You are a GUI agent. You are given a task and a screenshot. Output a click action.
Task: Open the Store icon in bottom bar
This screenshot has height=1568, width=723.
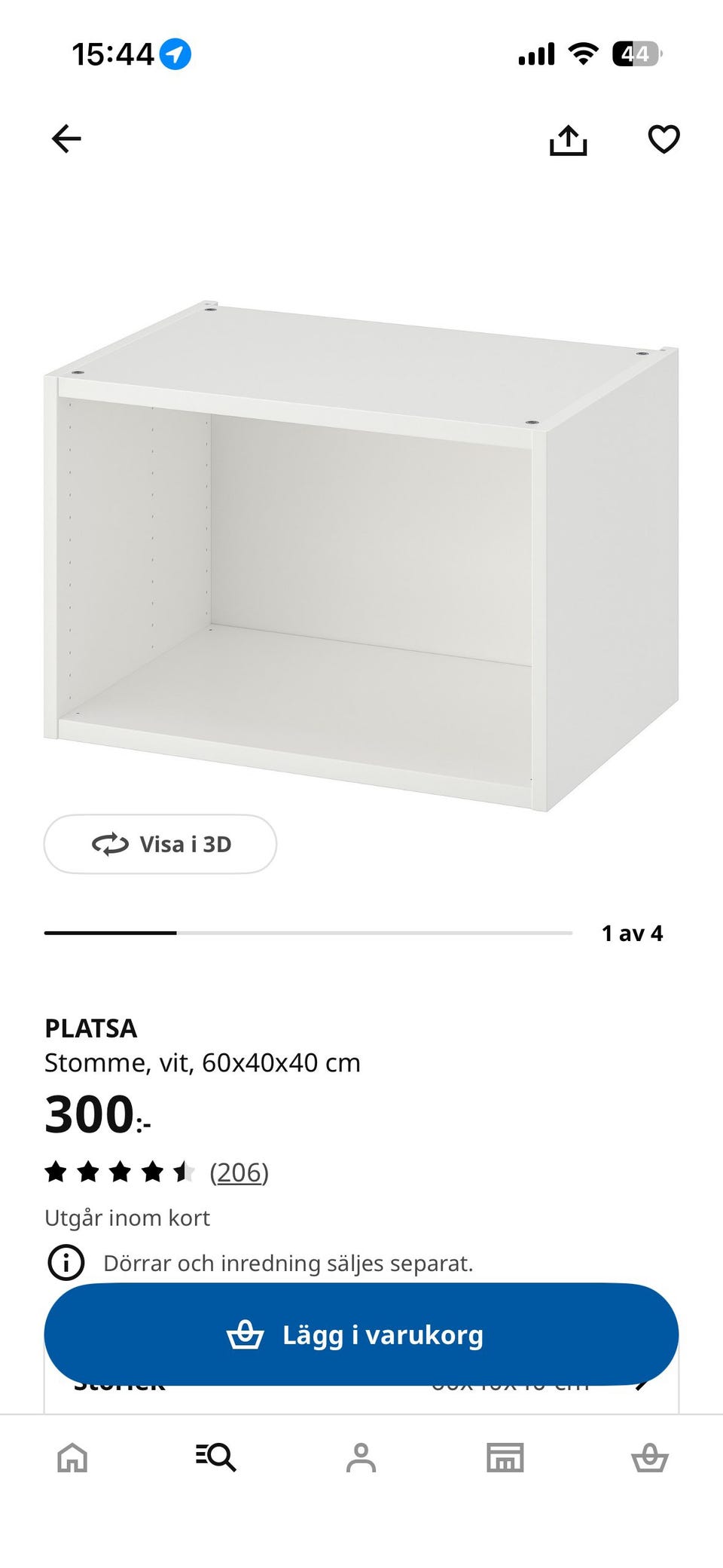[x=506, y=1459]
